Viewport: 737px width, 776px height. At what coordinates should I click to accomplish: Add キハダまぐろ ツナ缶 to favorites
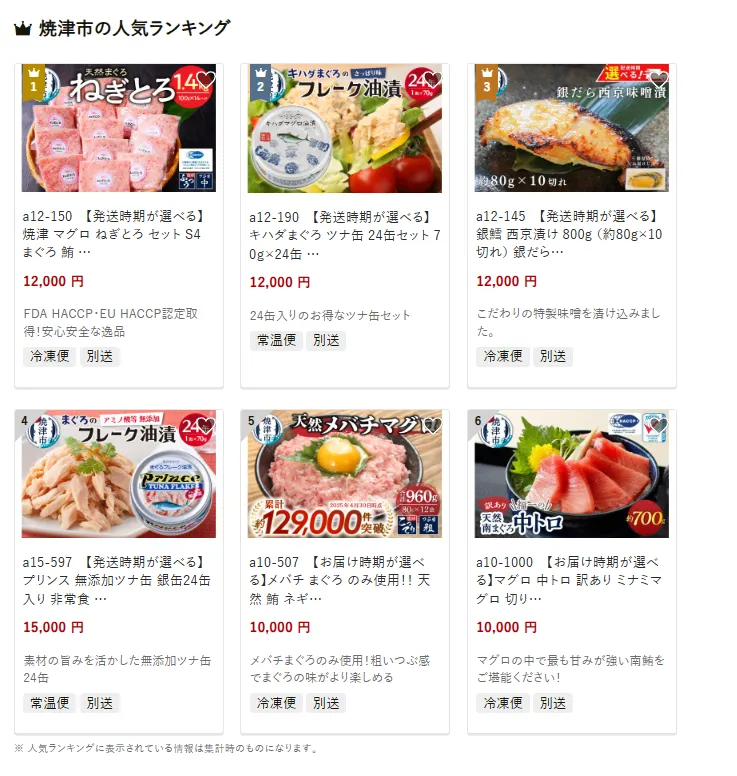click(x=431, y=80)
